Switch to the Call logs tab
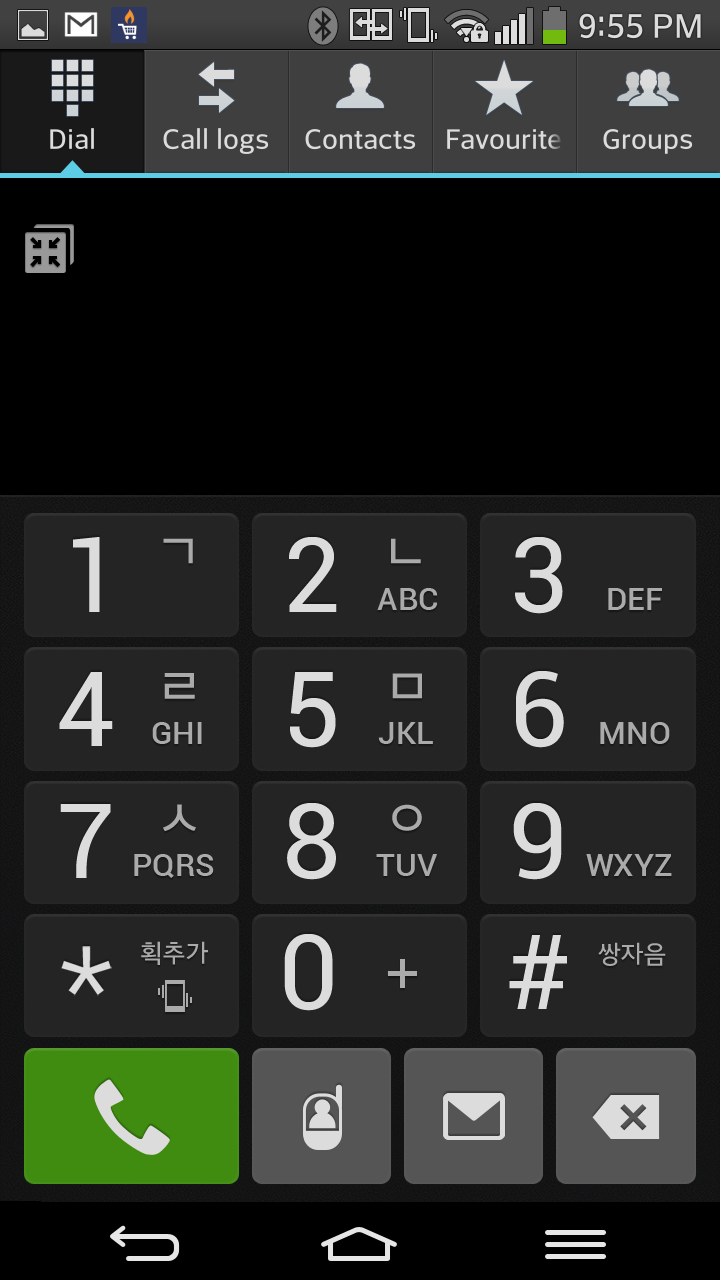The width and height of the screenshot is (720, 1280). [x=216, y=111]
